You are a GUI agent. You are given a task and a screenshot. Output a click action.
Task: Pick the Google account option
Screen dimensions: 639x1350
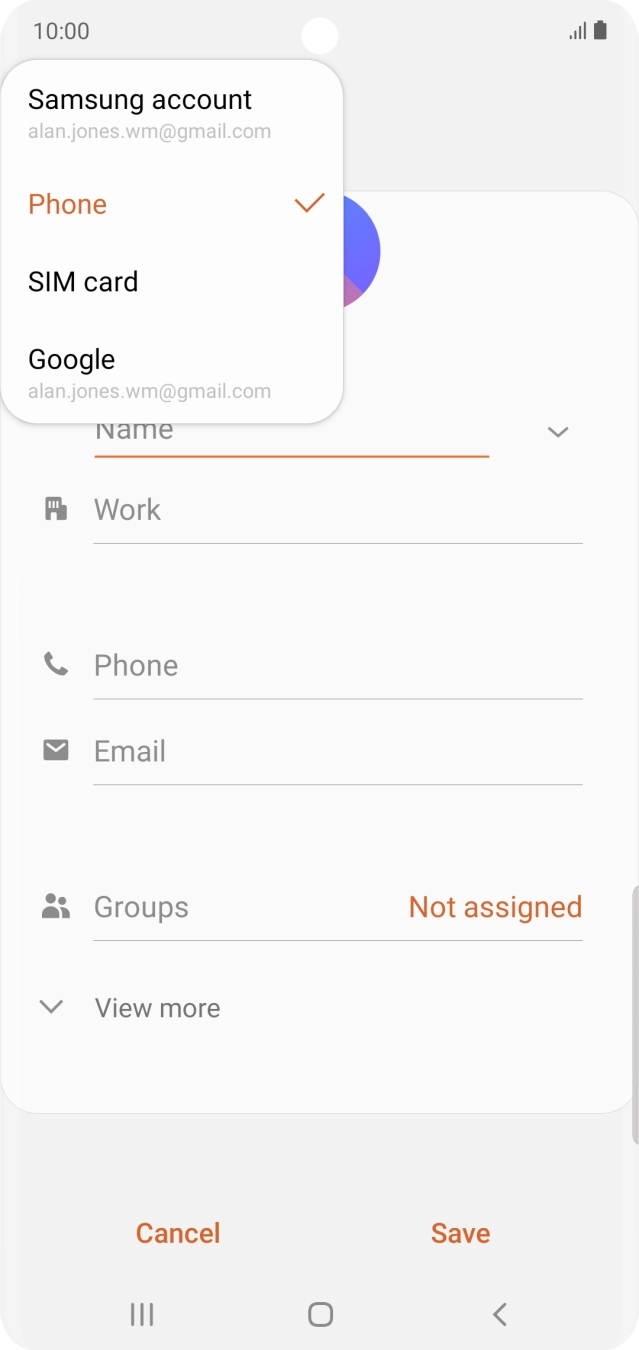[x=172, y=373]
